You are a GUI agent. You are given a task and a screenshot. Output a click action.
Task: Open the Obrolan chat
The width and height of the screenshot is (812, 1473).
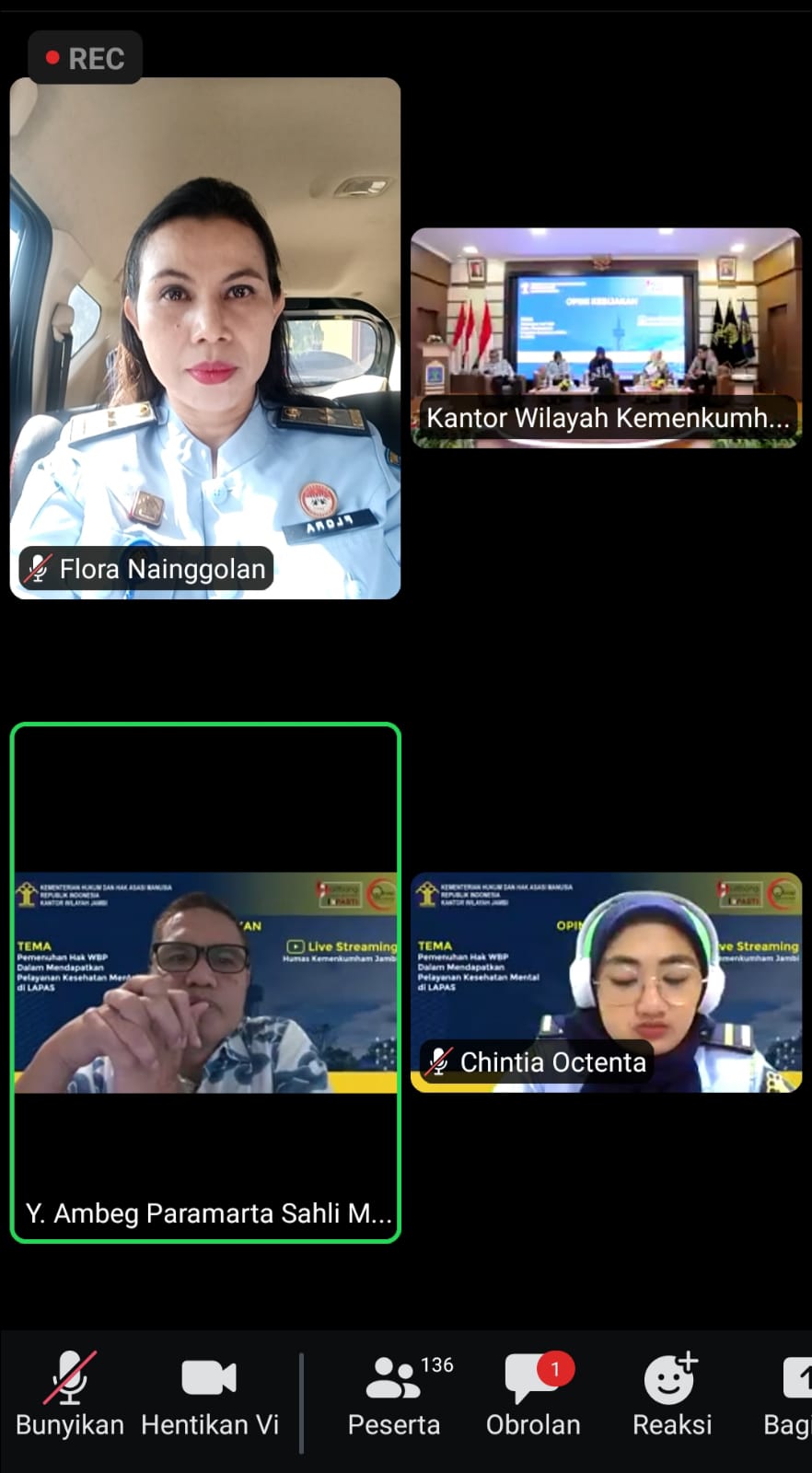tap(533, 1394)
